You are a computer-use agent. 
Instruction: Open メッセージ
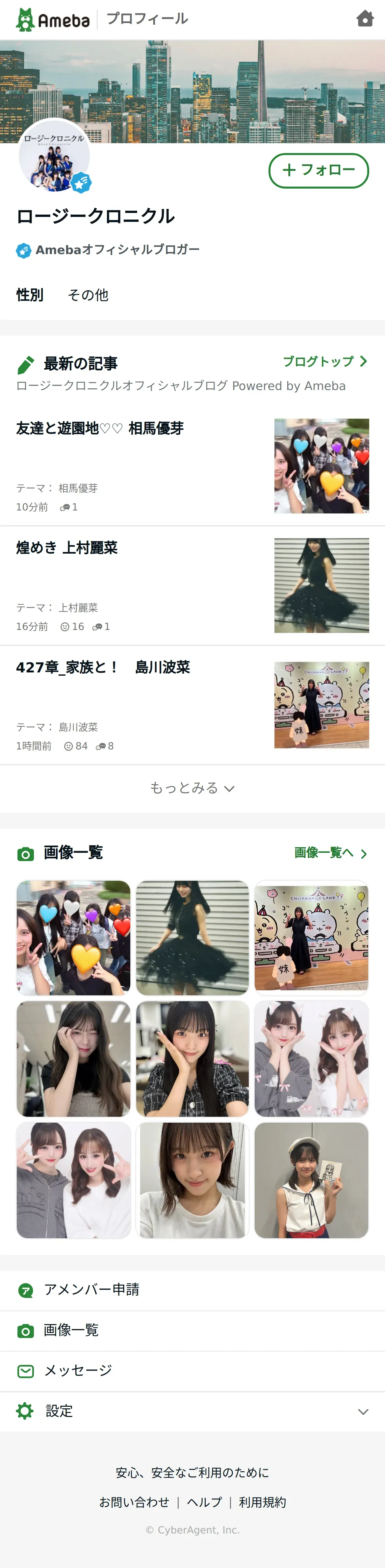pyautogui.click(x=78, y=1371)
